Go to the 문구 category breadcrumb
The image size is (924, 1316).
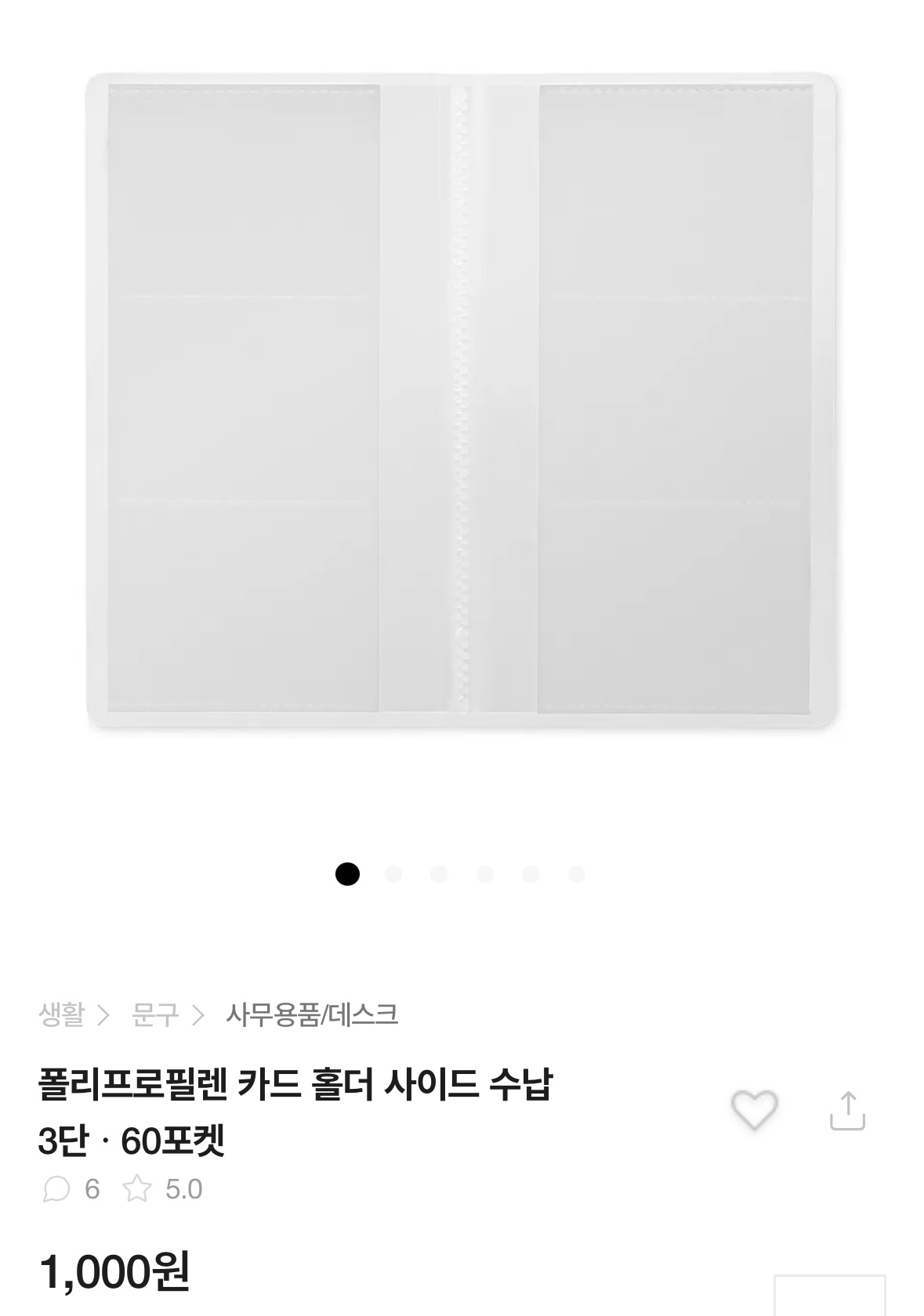click(x=155, y=1014)
